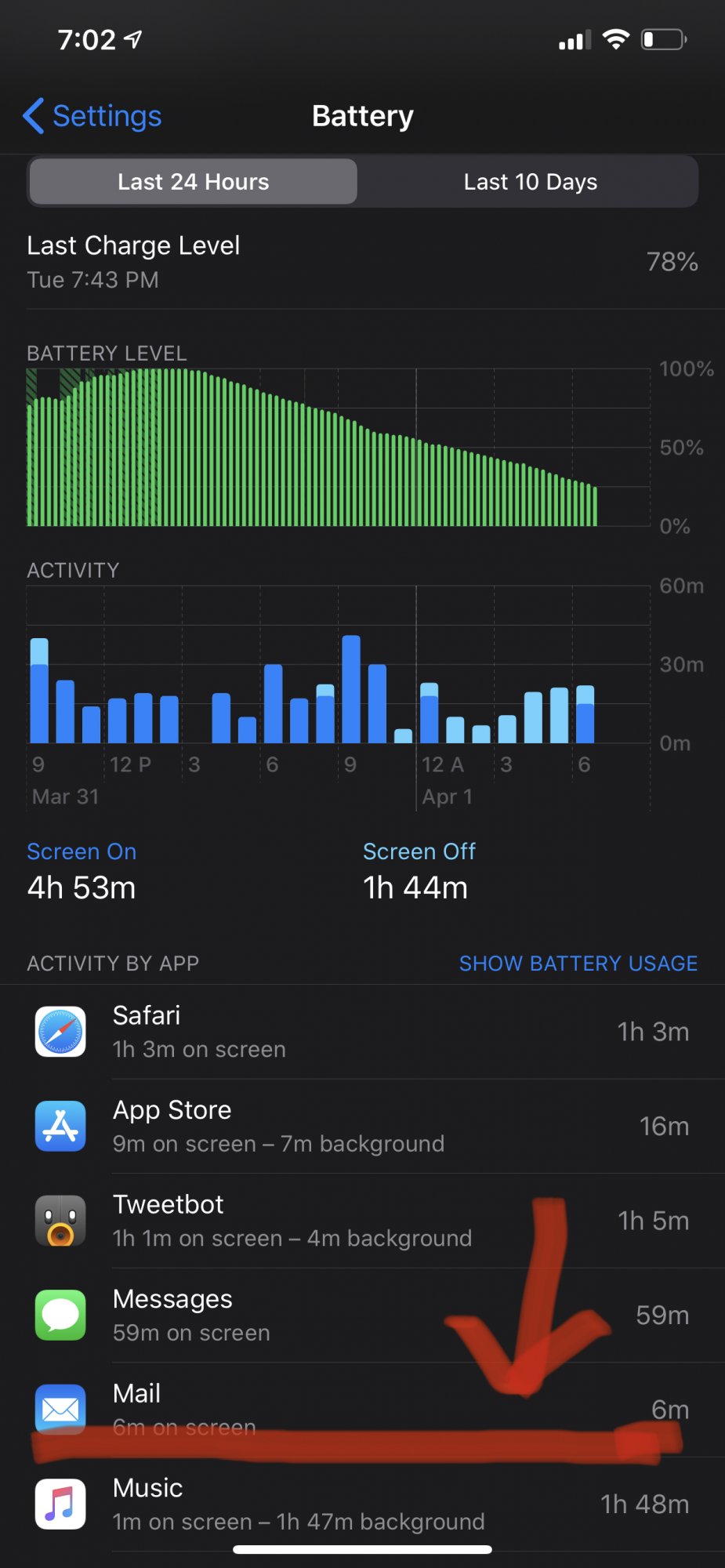Tap the Safari activity row

pyautogui.click(x=362, y=1032)
